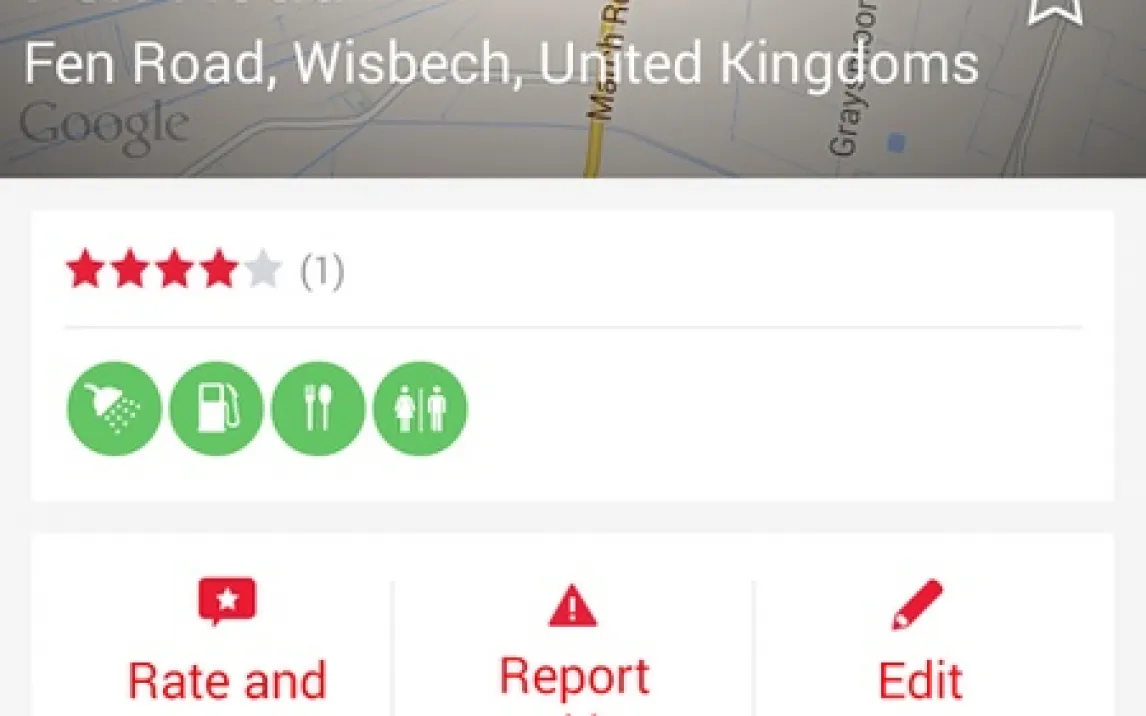View the four-star rating reviews
The image size is (1146, 716).
(205, 271)
